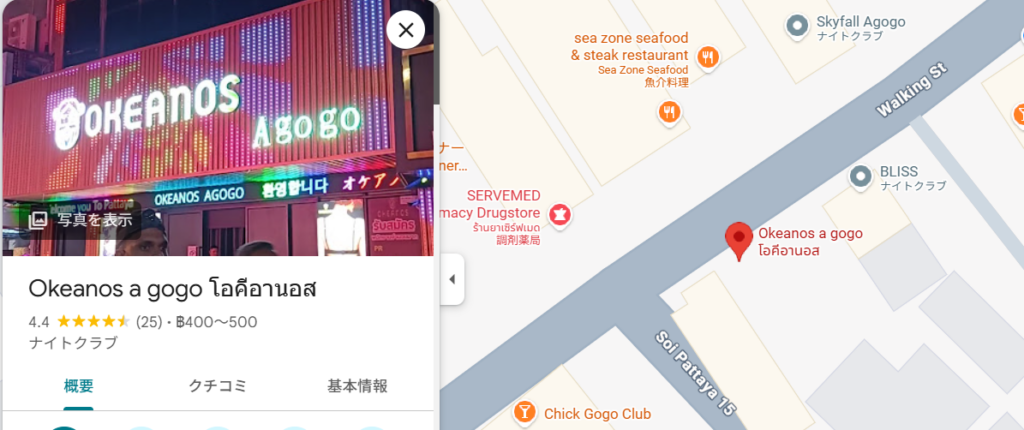Switch to the クチコミ reviews tab
This screenshot has width=1024, height=430.
217,386
